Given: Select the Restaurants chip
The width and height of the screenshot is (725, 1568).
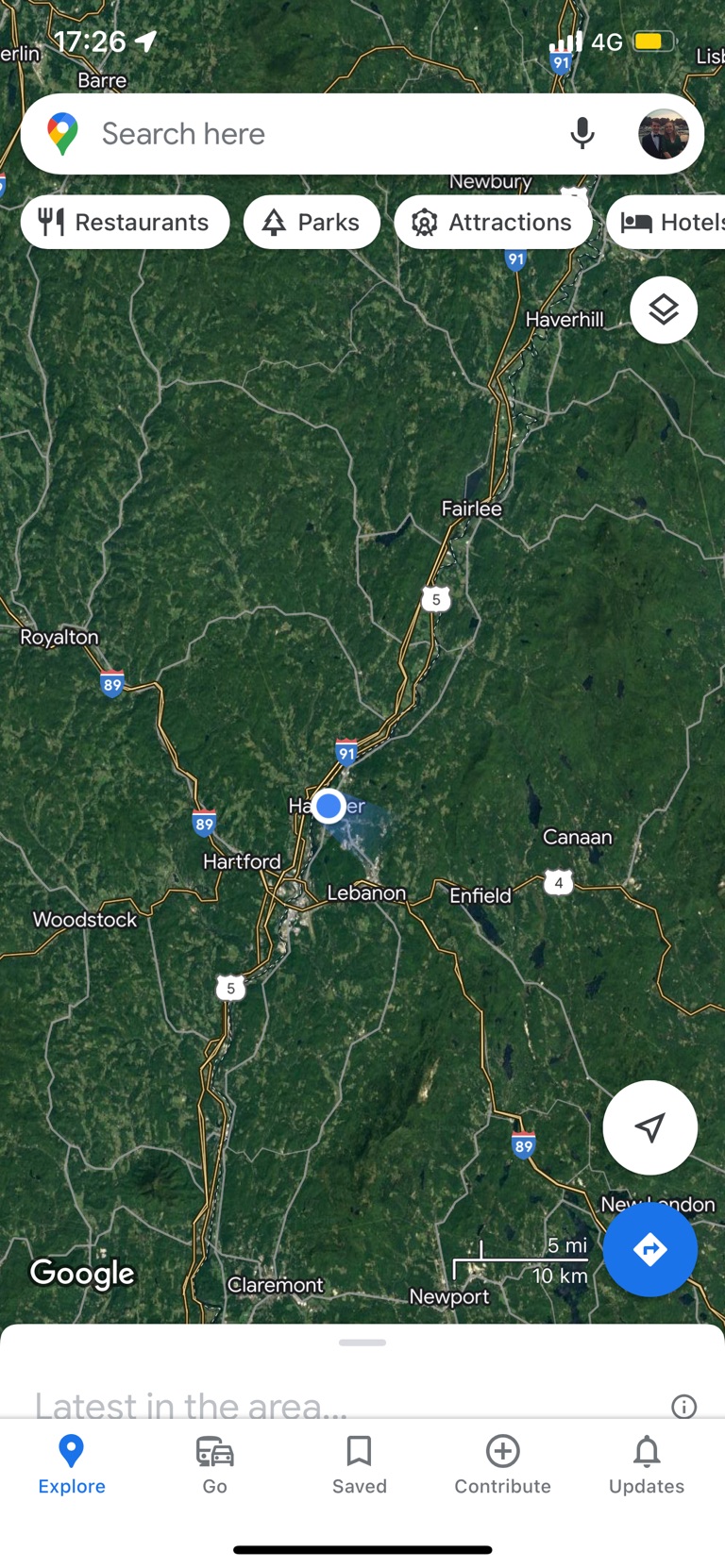Looking at the screenshot, I should 125,223.
